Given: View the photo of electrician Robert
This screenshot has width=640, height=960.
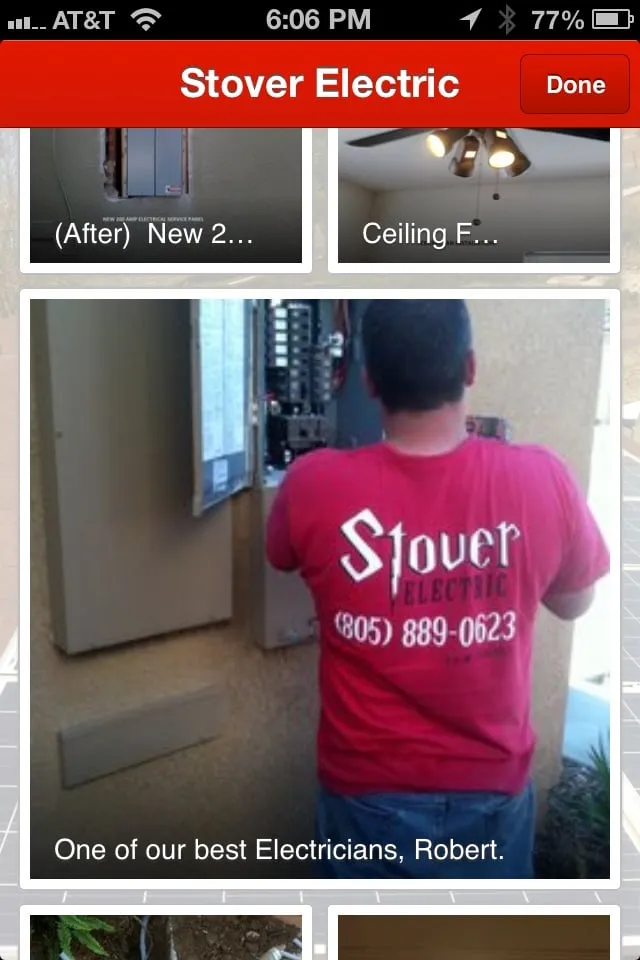Looking at the screenshot, I should 320,588.
